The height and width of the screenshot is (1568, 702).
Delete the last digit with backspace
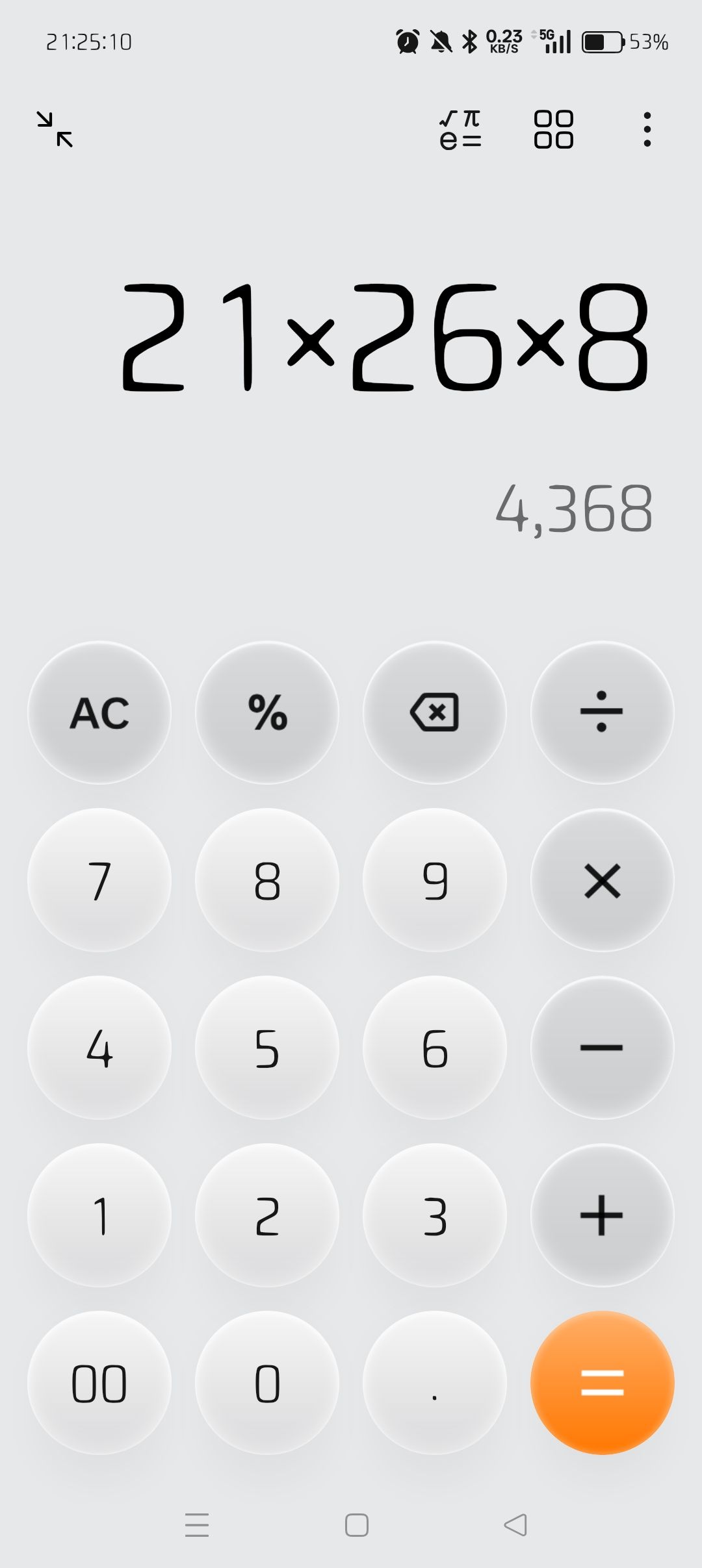[434, 713]
